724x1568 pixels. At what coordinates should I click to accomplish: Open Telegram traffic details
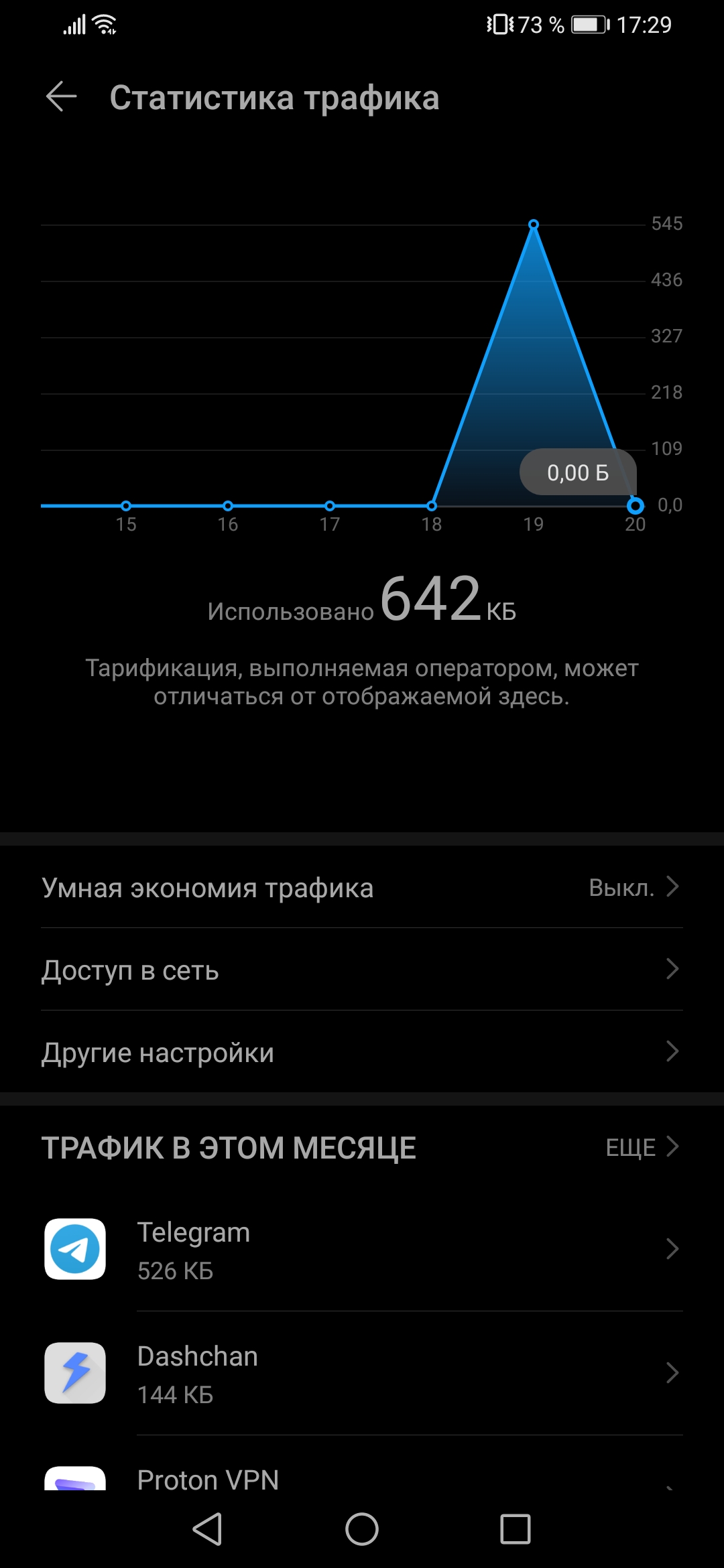pos(362,1250)
